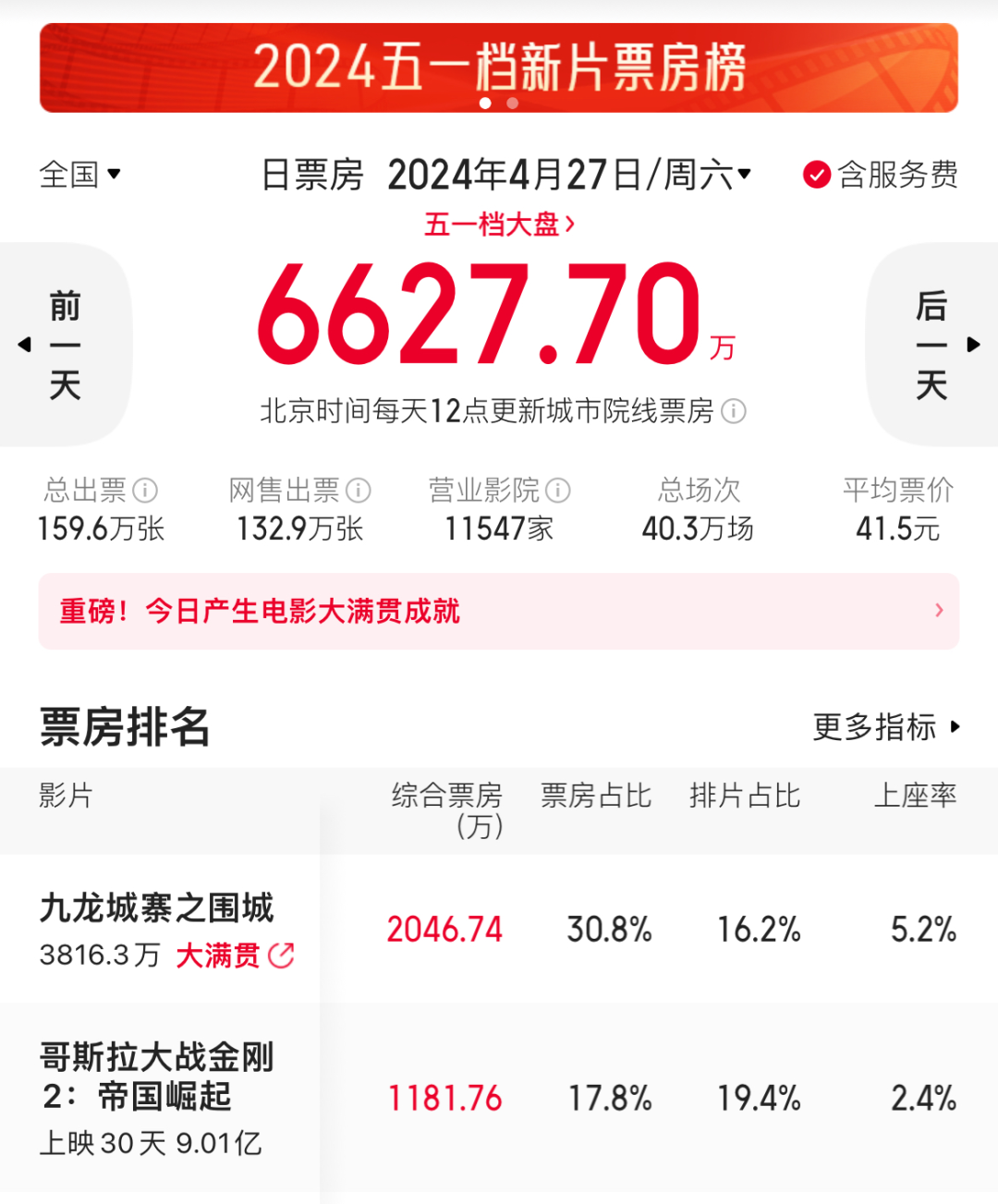
Task: Open the 五一档大盘 link
Action: point(499,224)
